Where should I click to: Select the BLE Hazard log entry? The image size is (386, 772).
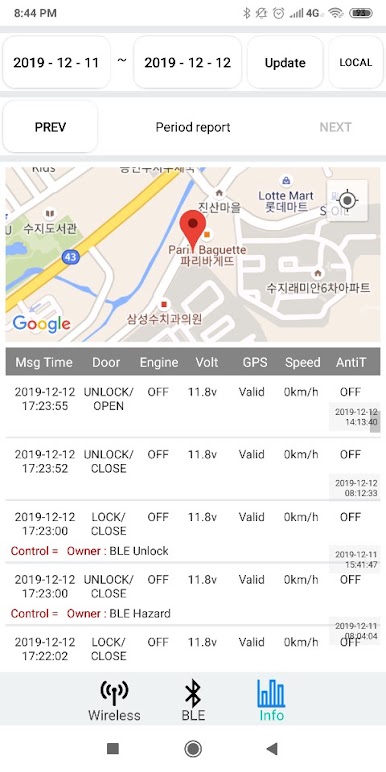coord(193,594)
